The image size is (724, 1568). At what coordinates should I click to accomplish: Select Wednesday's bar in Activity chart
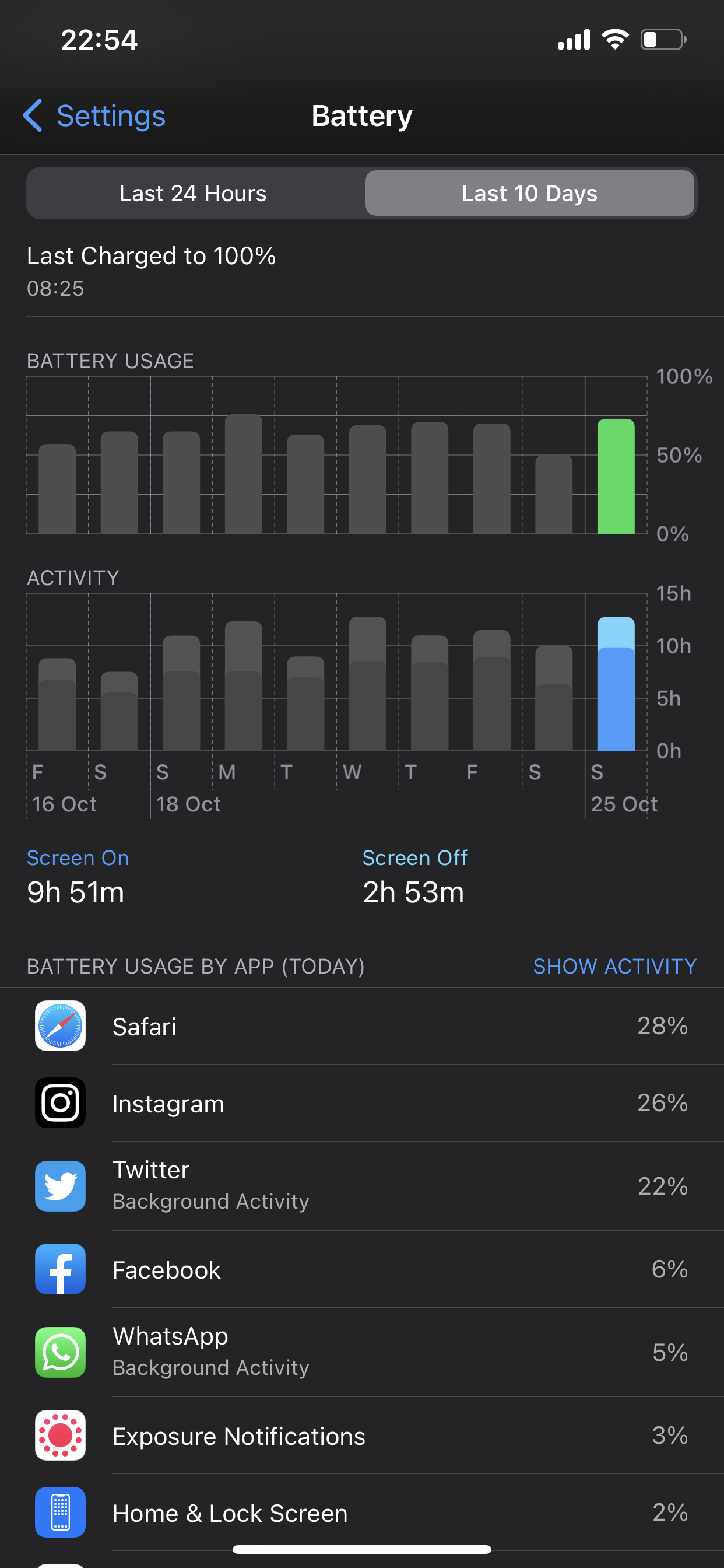(367, 684)
